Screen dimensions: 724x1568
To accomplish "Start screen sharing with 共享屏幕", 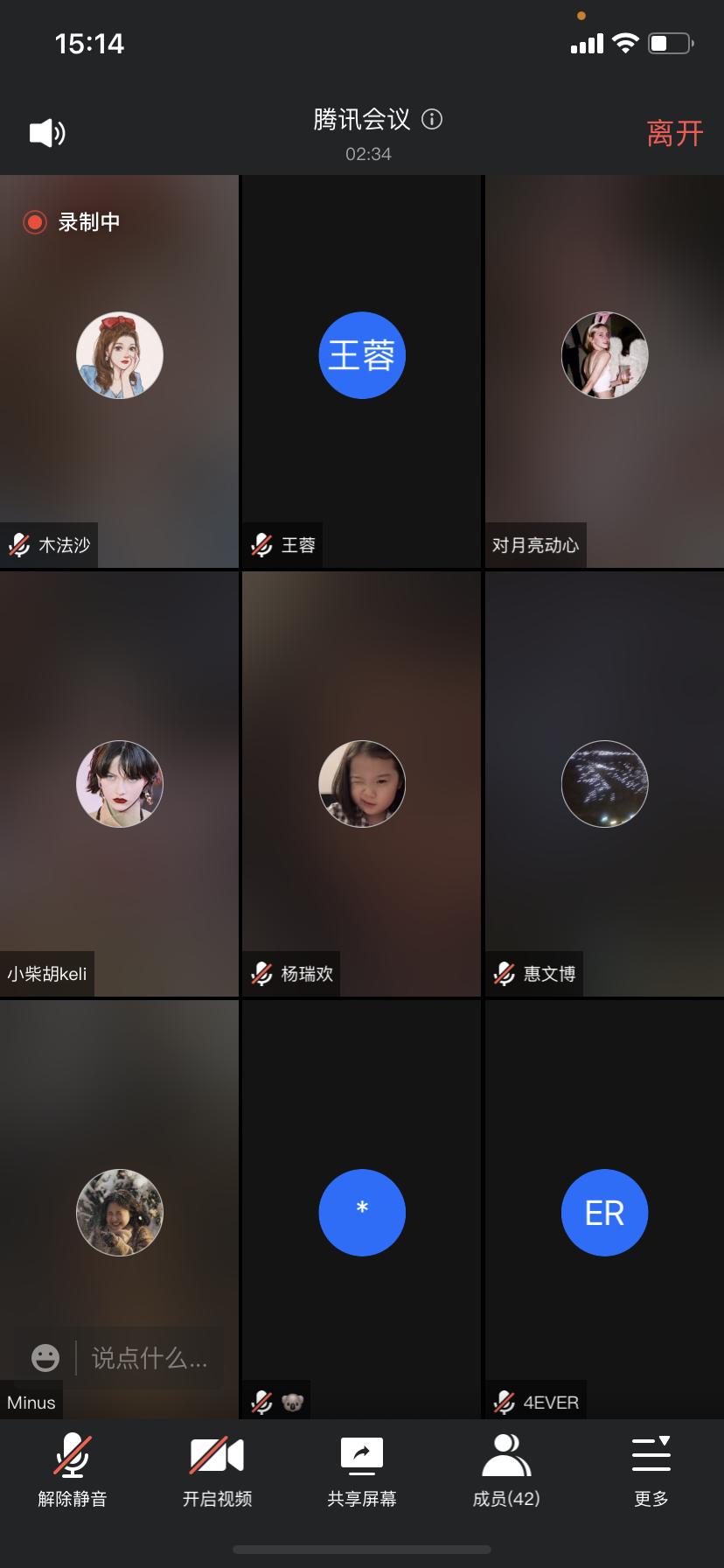I will click(x=362, y=1472).
